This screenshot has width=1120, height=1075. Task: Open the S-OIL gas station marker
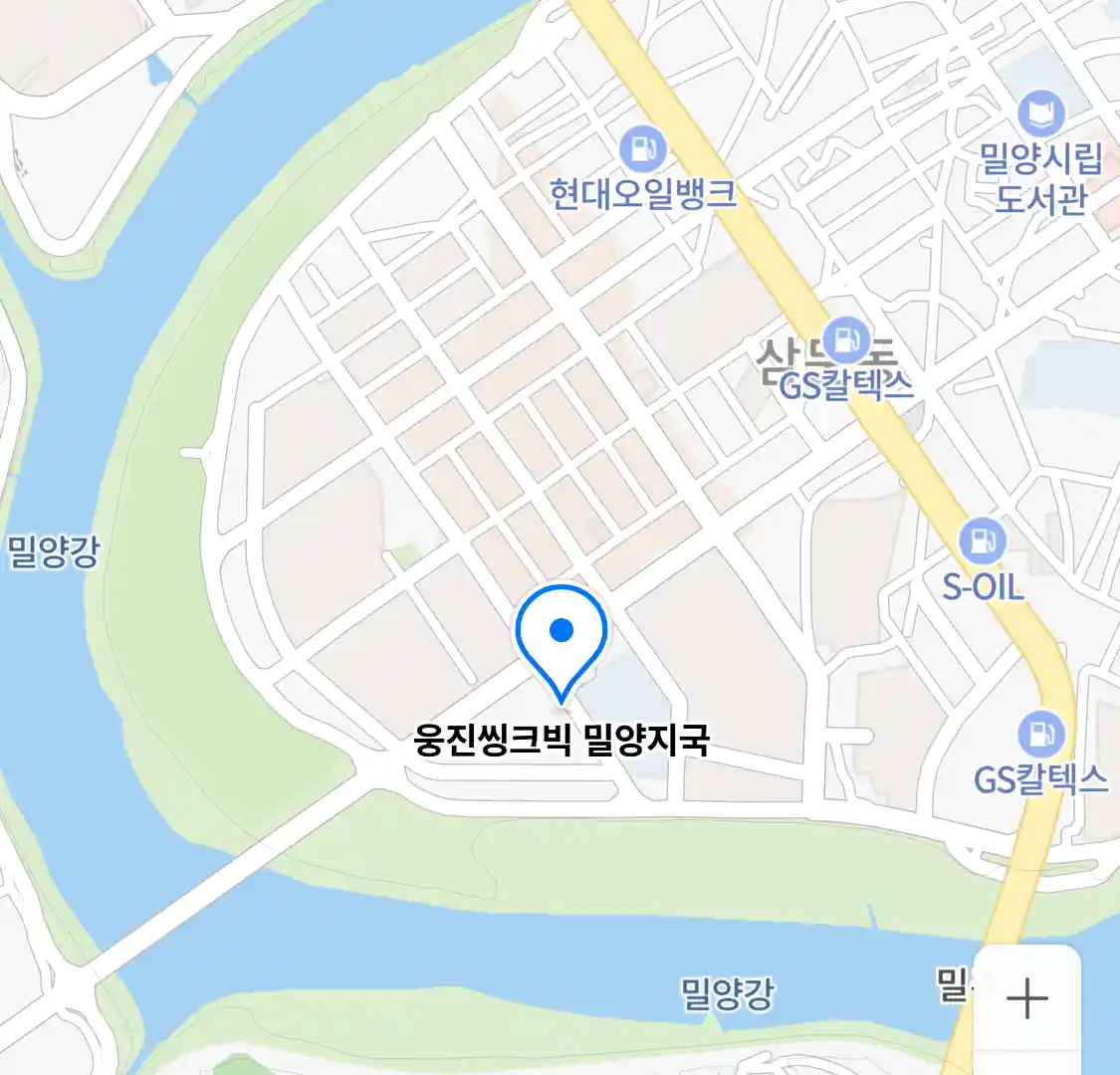coord(983,541)
